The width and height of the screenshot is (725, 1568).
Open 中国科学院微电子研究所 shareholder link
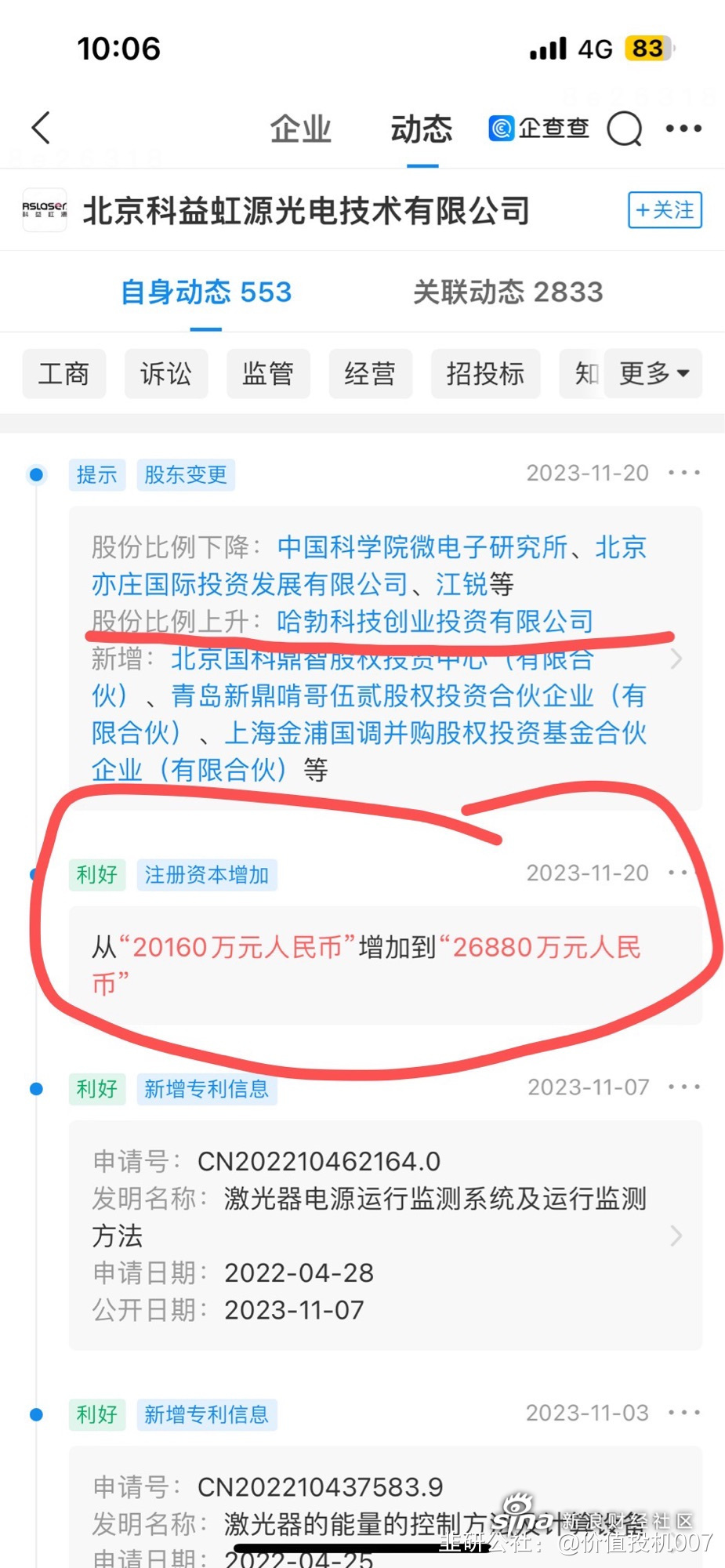coord(422,546)
